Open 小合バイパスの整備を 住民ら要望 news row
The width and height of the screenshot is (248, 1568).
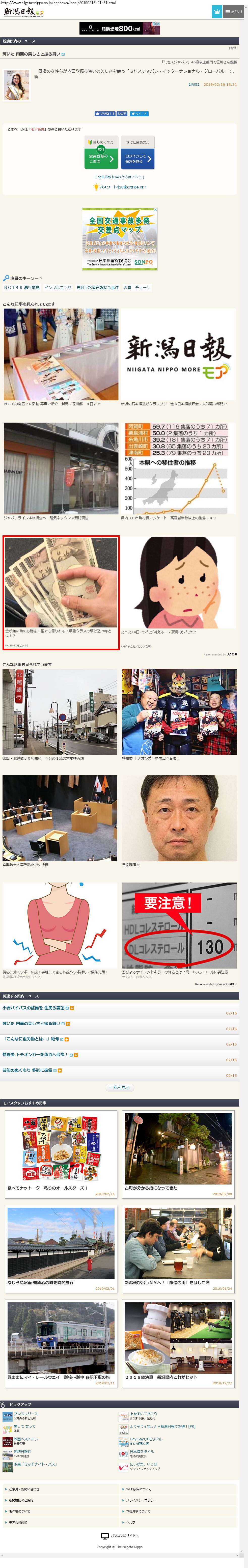[34, 1008]
